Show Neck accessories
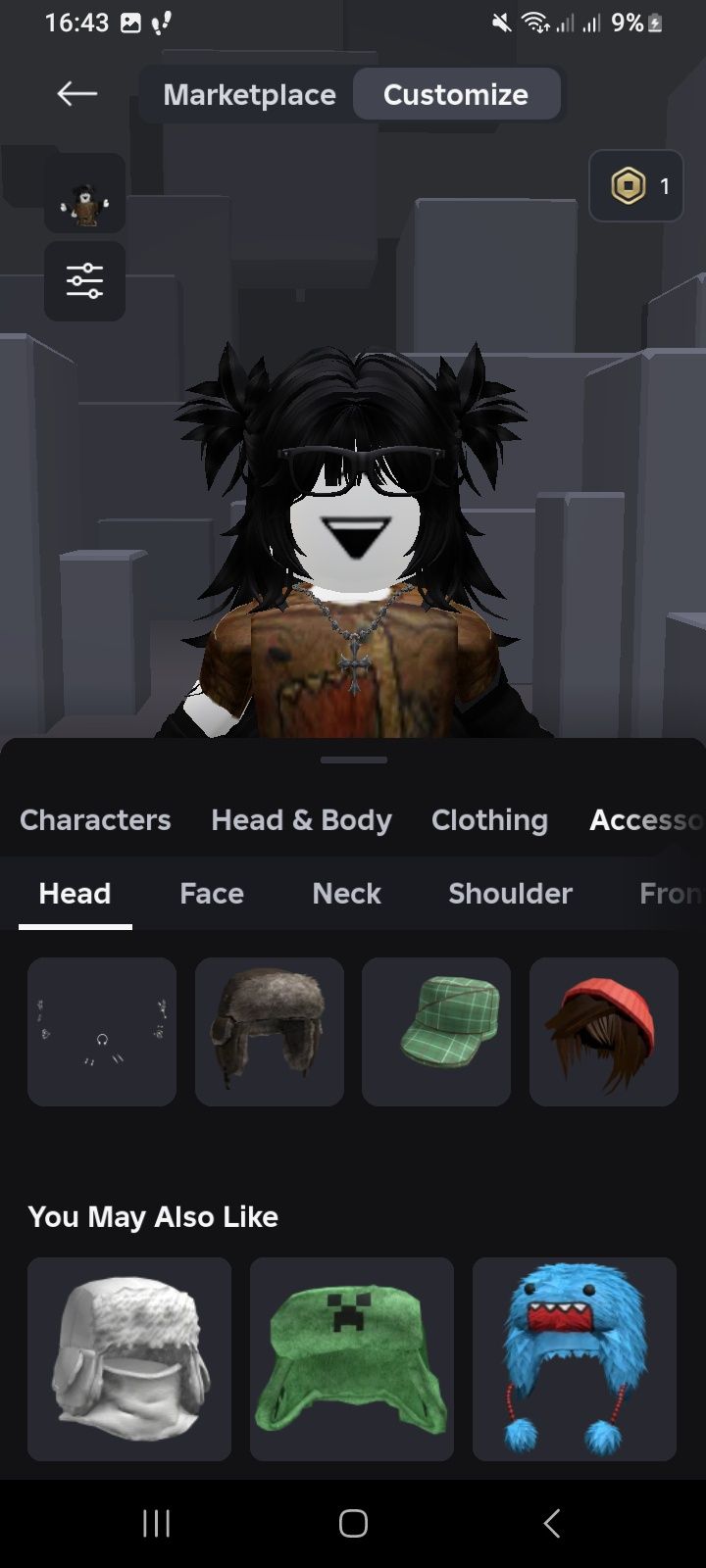 [x=346, y=893]
